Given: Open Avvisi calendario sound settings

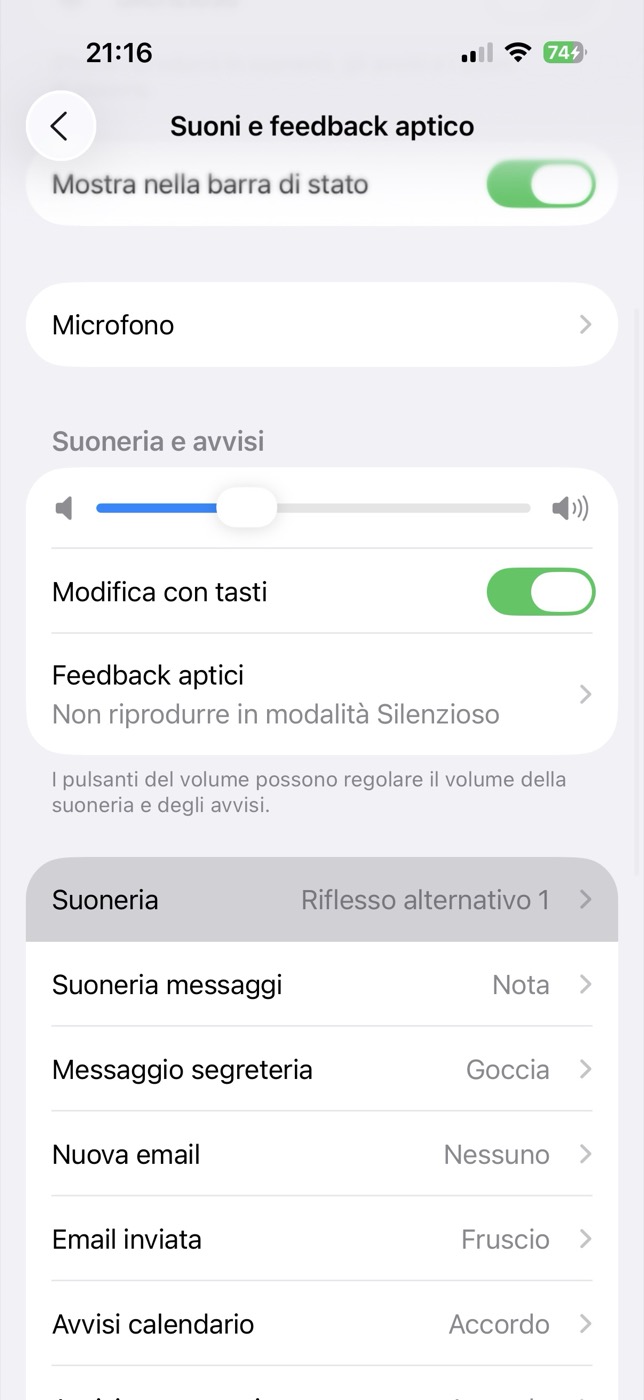Looking at the screenshot, I should [322, 1325].
